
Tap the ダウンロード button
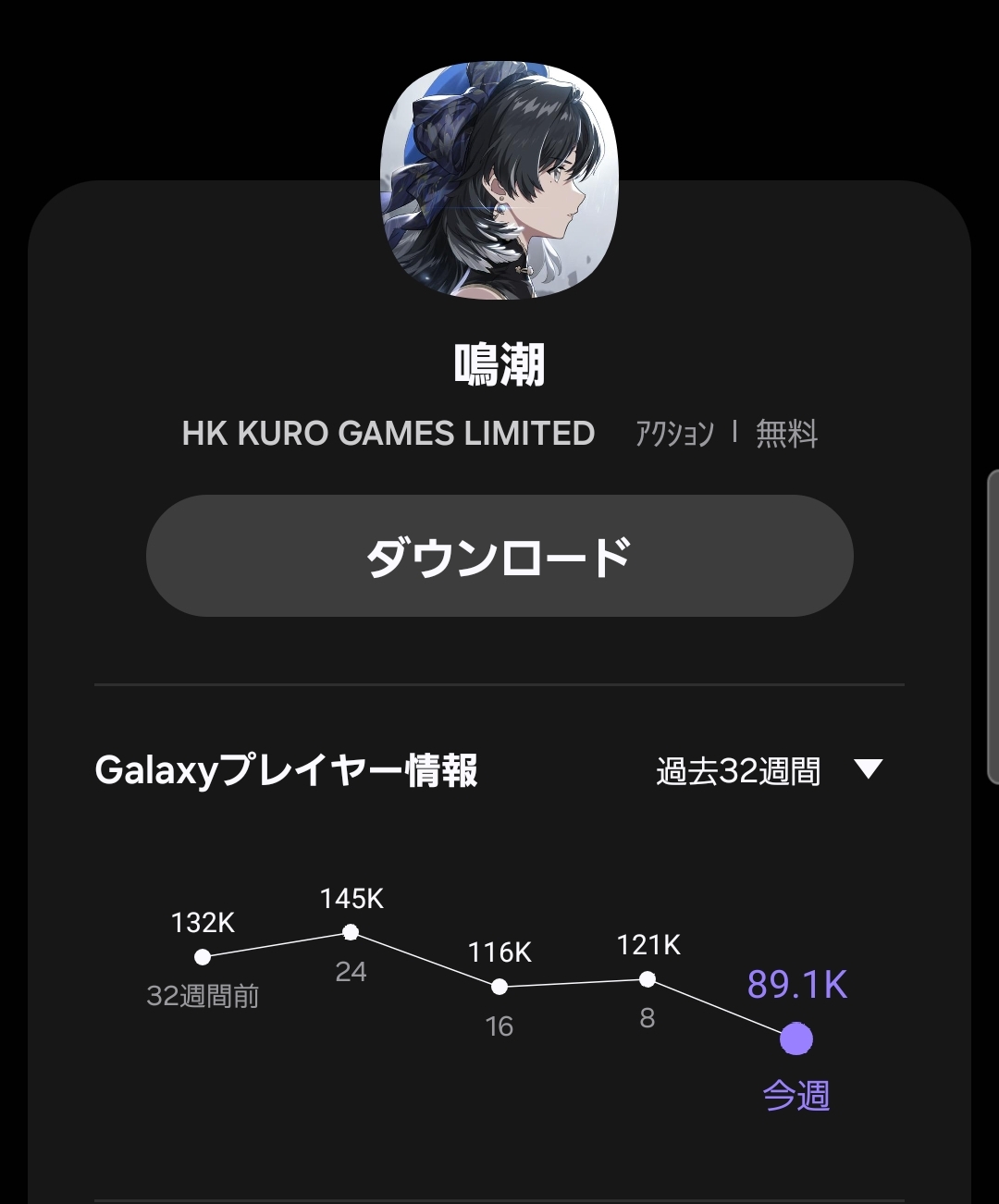pos(499,556)
